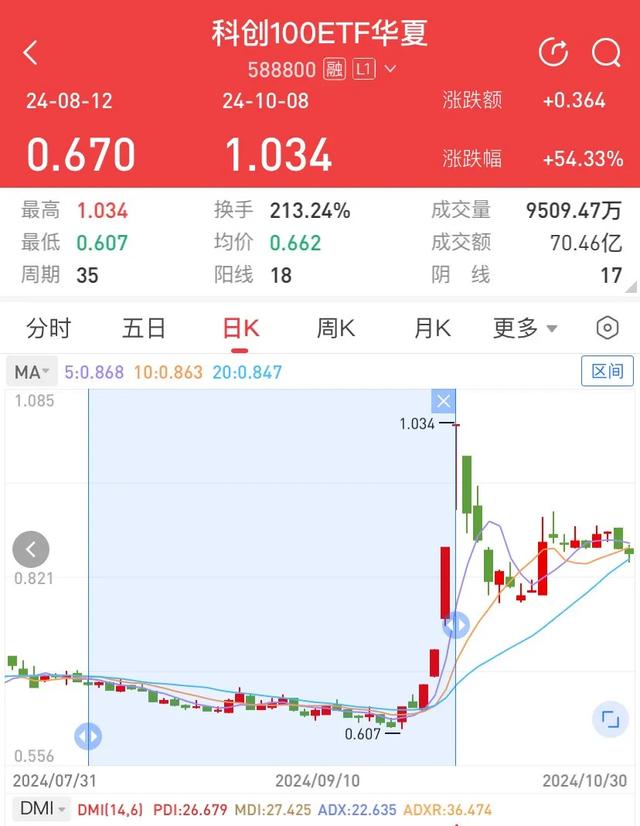Open chart settings hexagon icon
Viewport: 640px width, 826px height.
[607, 328]
